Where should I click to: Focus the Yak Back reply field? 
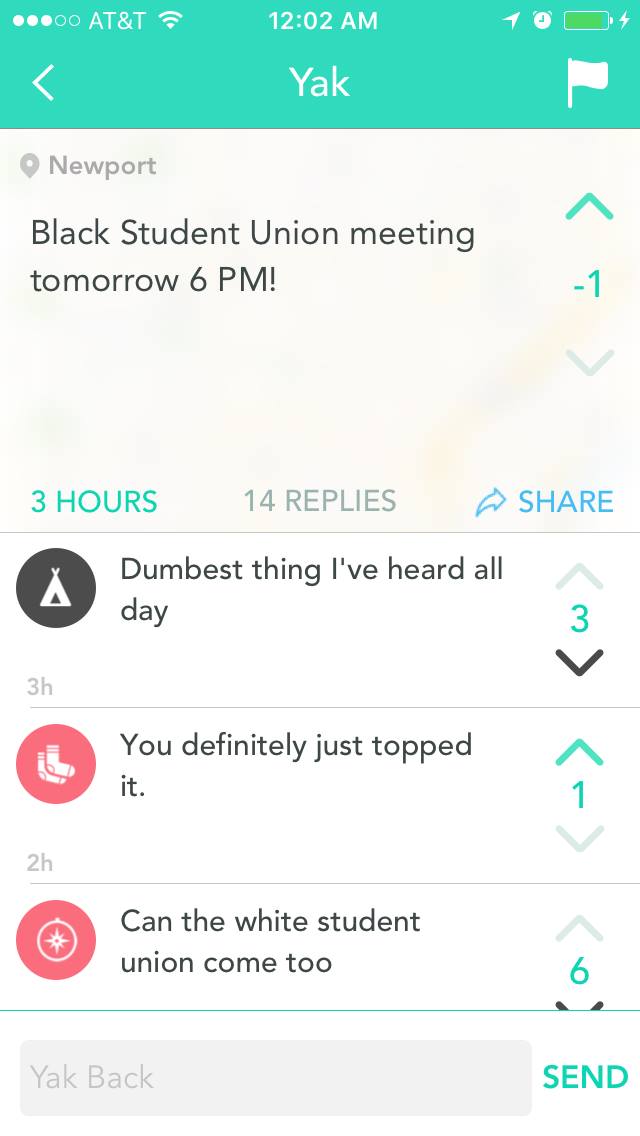275,1077
